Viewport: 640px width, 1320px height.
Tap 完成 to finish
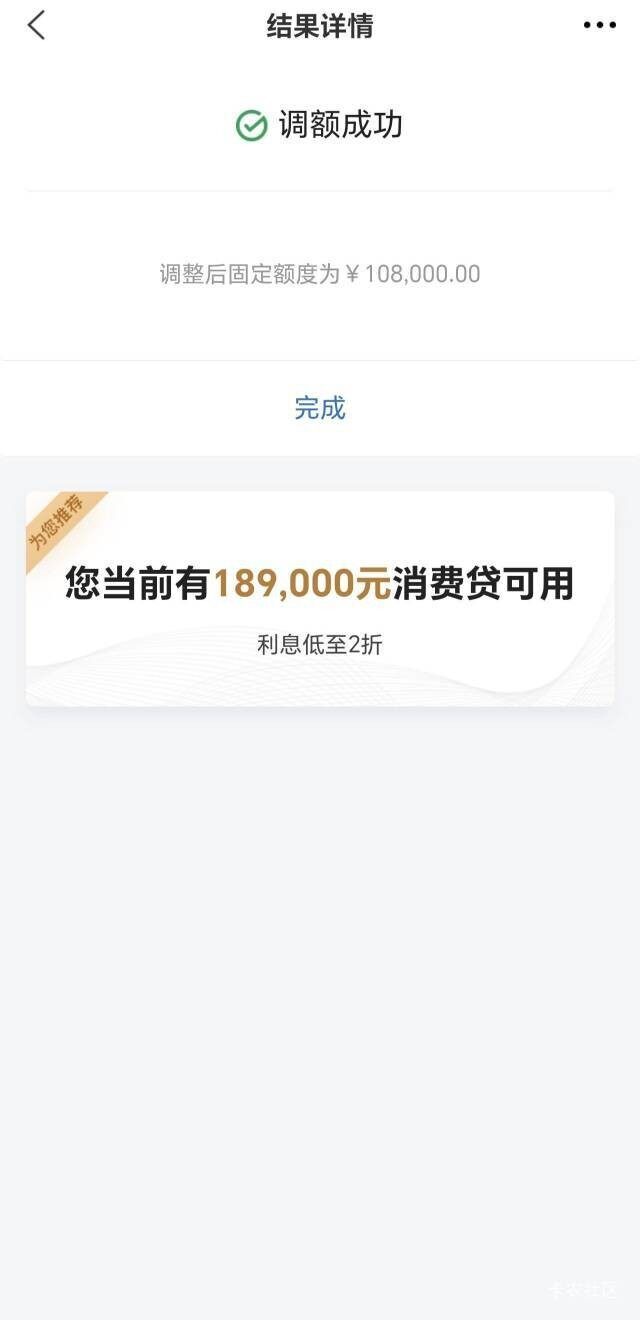(x=320, y=408)
